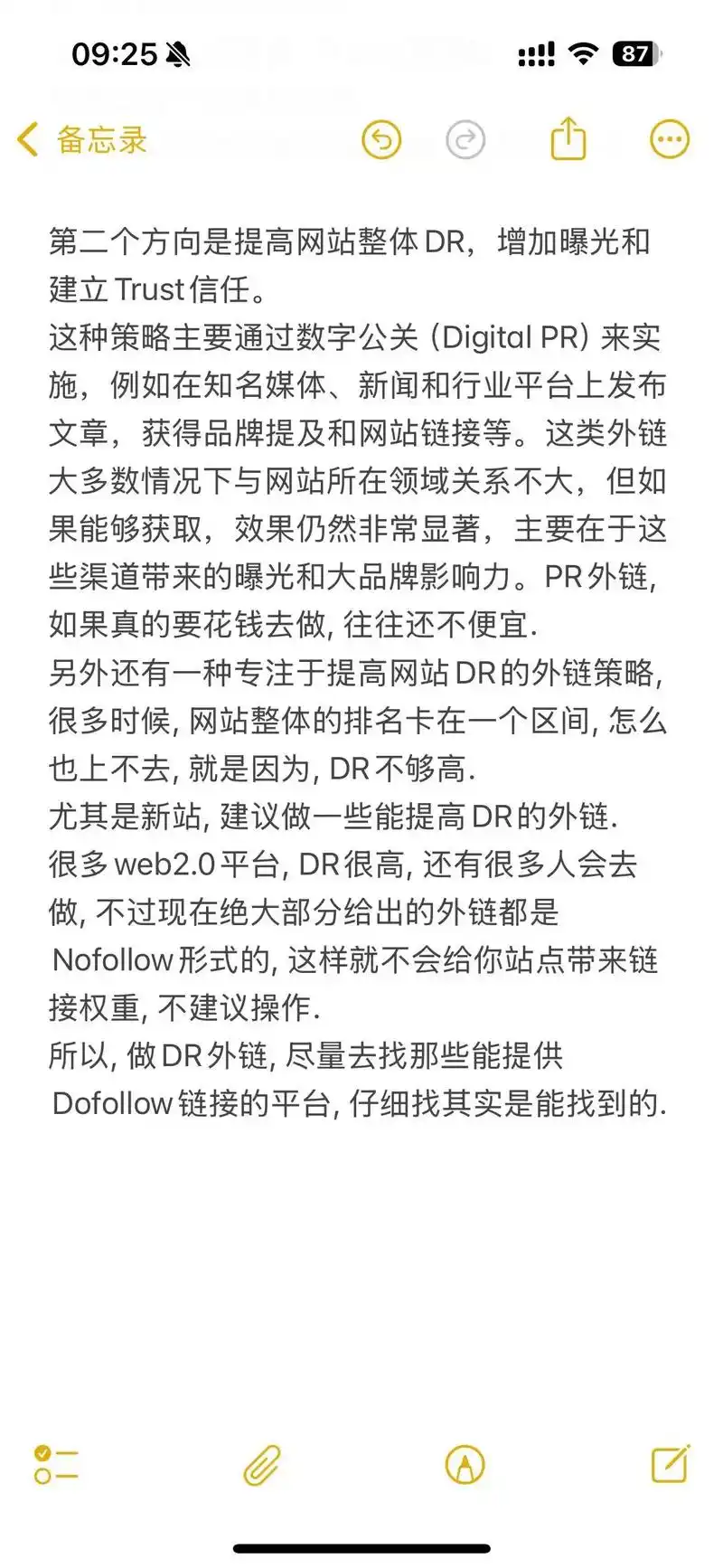
Task: Tap the yellow back chevron
Action: click(x=25, y=139)
